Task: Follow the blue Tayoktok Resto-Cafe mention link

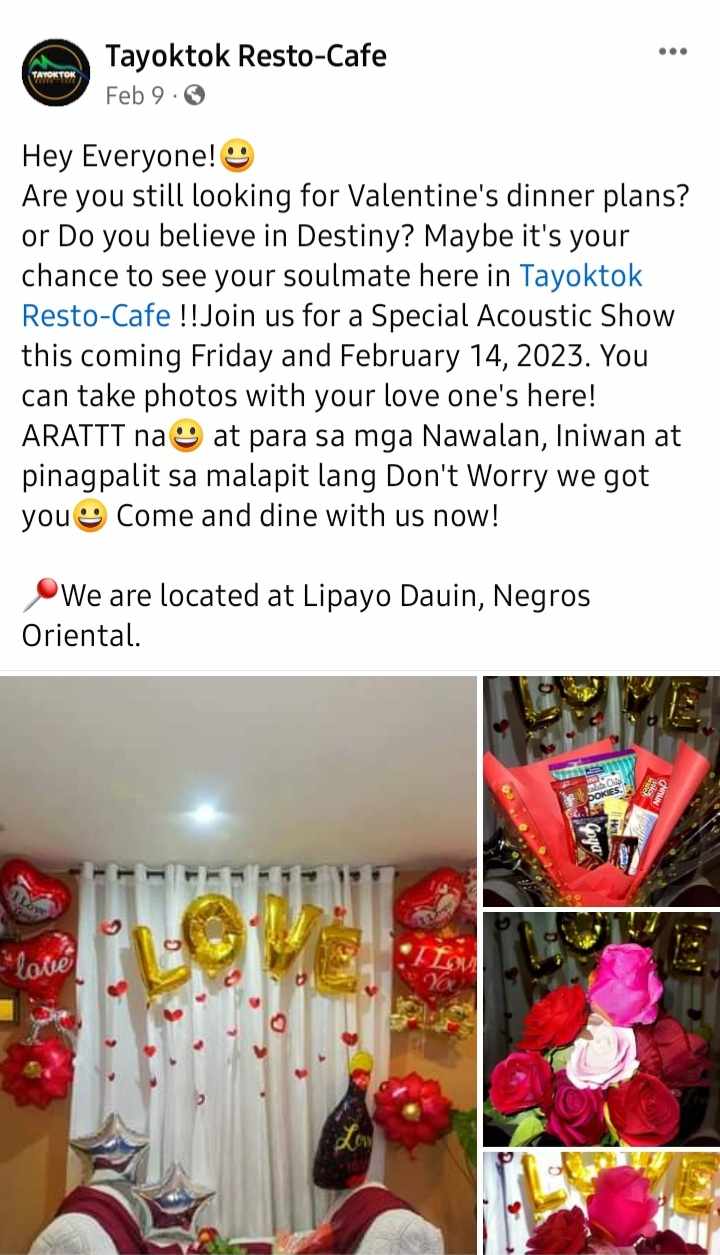Action: [x=580, y=276]
